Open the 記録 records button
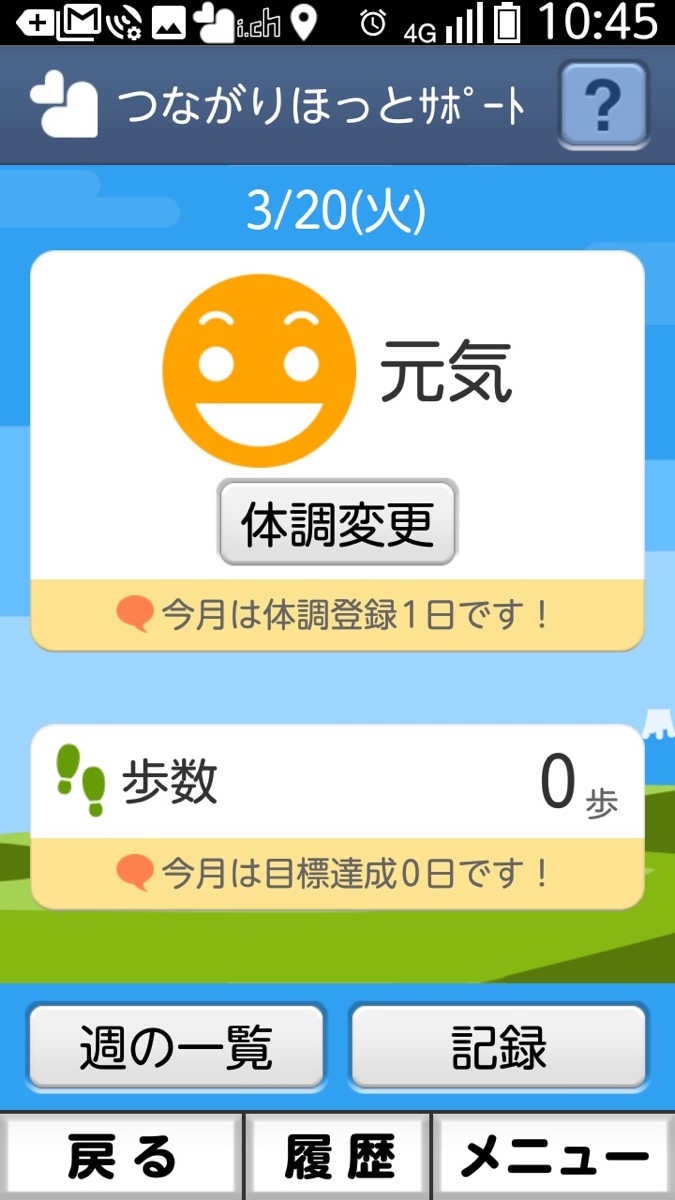This screenshot has width=675, height=1200. point(498,1047)
